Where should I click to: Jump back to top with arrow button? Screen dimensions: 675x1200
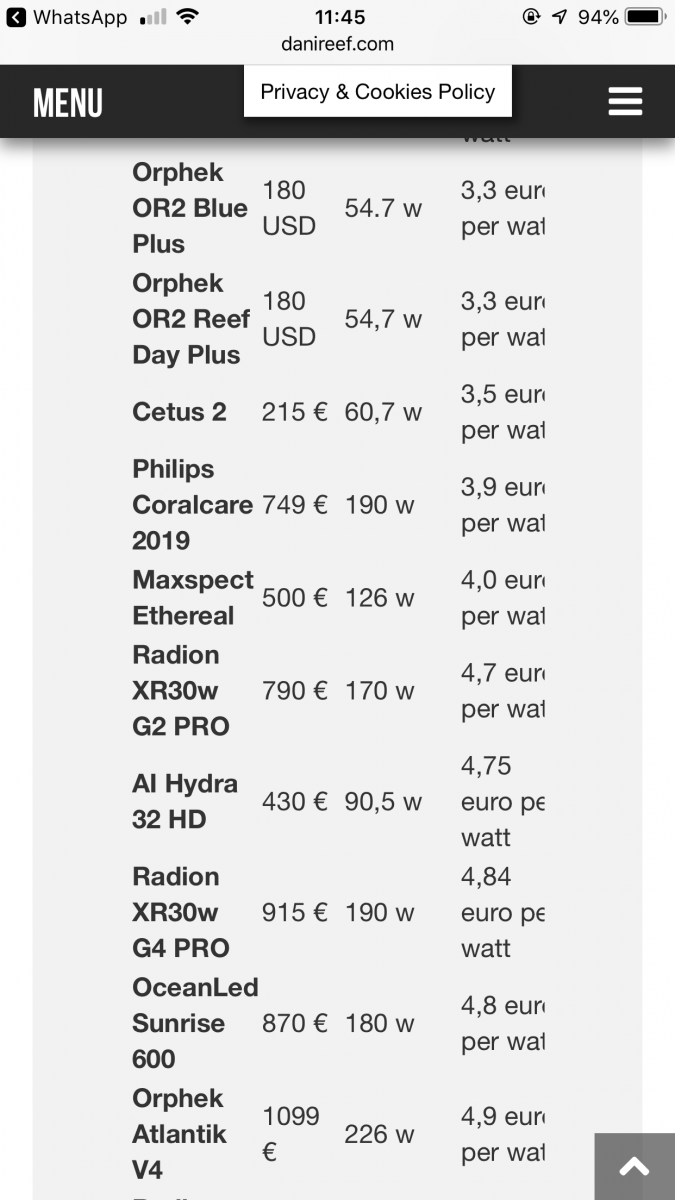[x=634, y=1166]
